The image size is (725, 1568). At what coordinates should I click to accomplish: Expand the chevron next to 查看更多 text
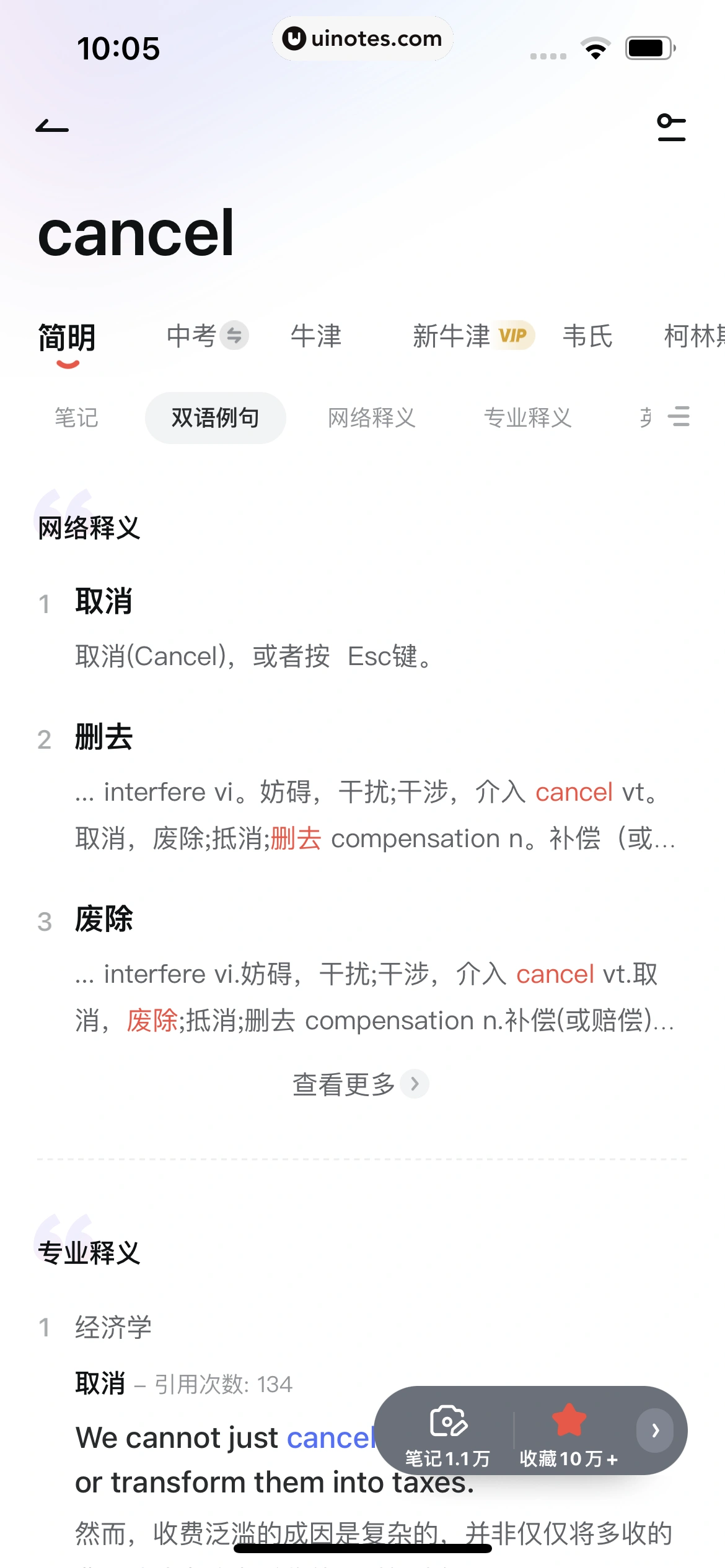coord(414,1084)
